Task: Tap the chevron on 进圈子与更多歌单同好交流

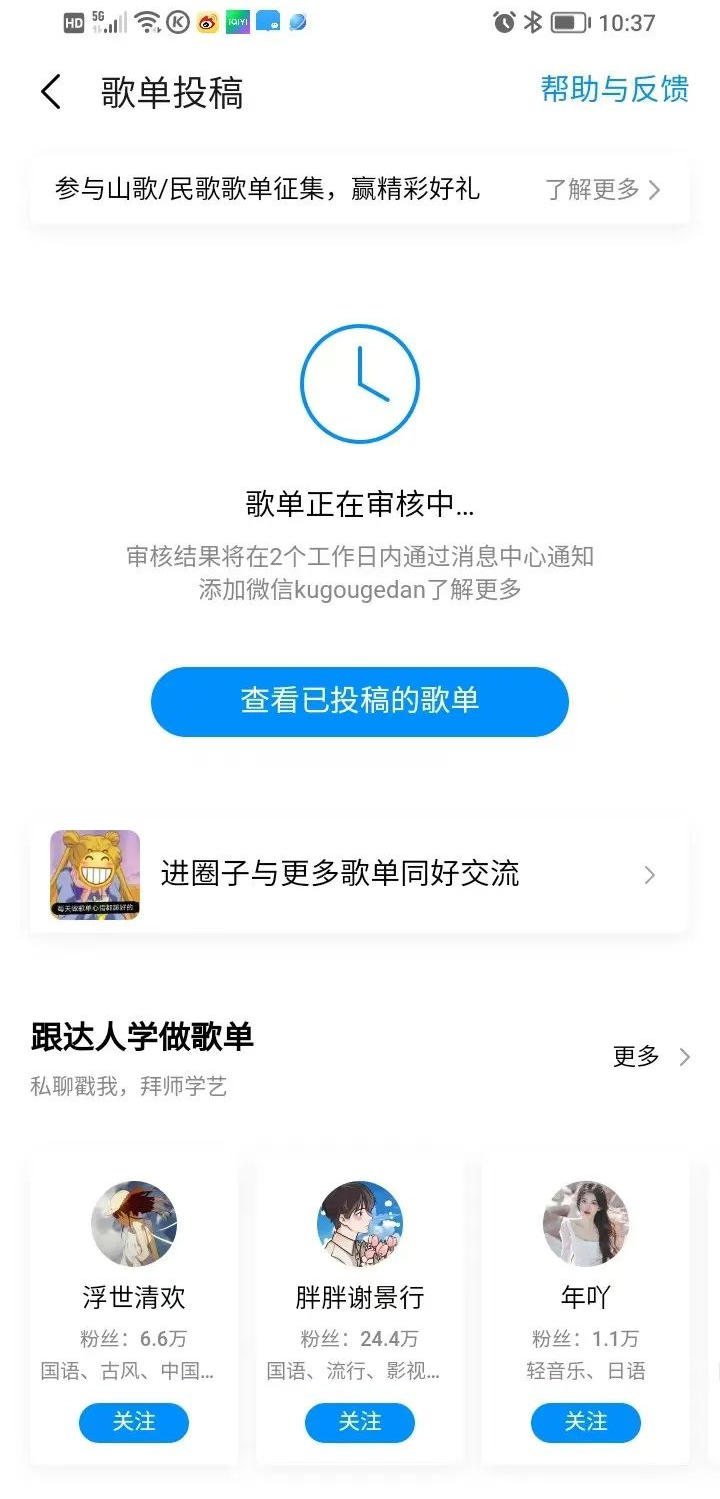Action: (x=650, y=874)
